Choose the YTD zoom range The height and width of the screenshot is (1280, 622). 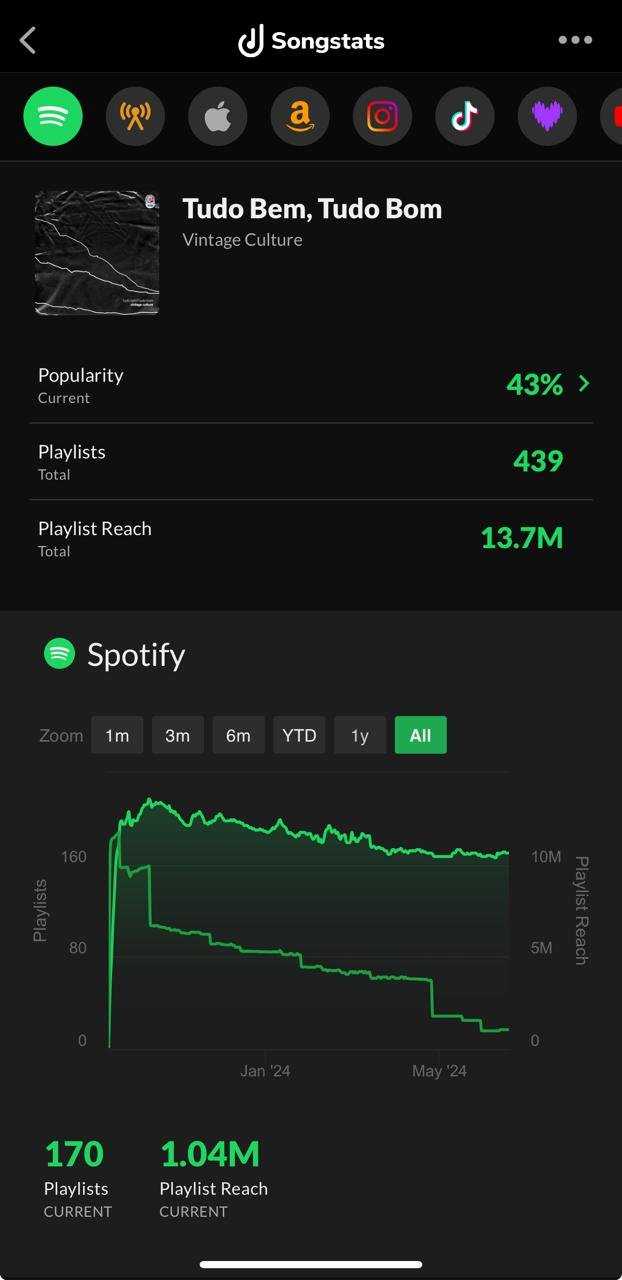coord(299,735)
